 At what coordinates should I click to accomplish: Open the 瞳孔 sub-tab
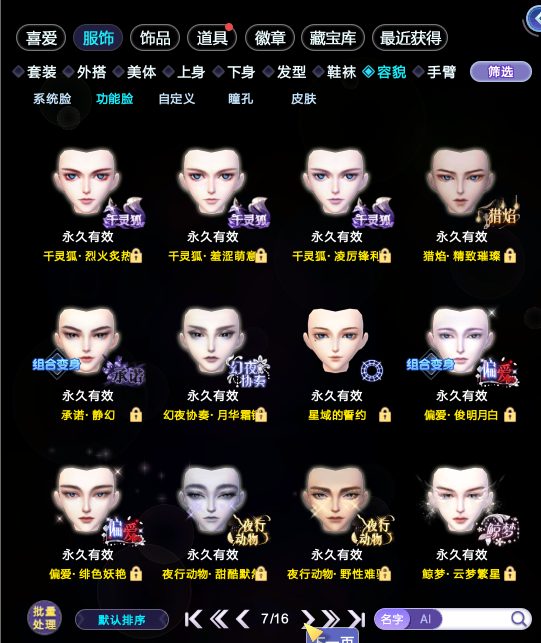[x=240, y=99]
